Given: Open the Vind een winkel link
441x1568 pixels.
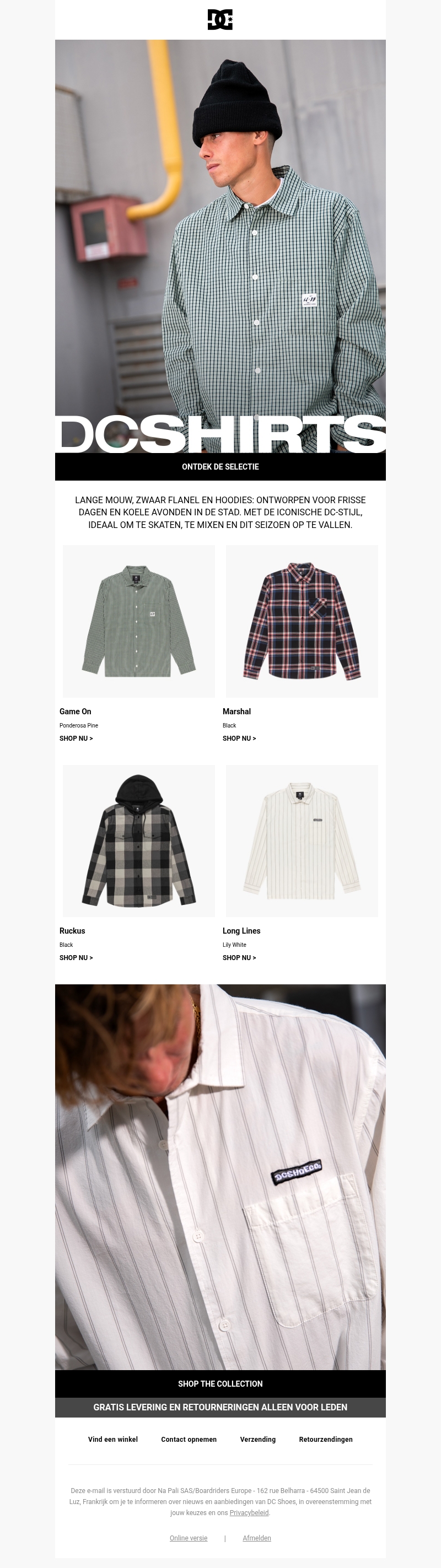Looking at the screenshot, I should coord(112,1439).
